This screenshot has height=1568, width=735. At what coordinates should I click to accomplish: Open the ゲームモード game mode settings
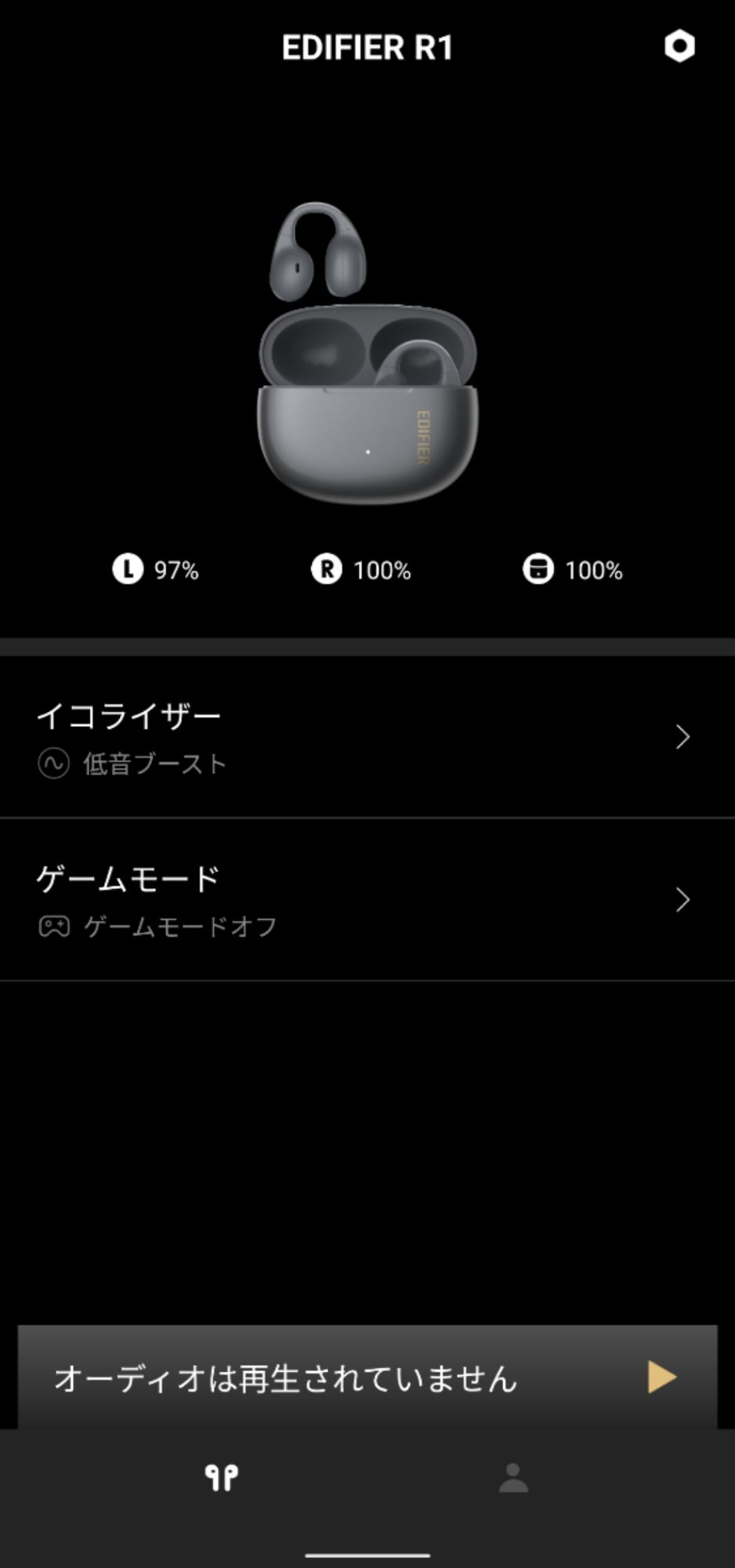pyautogui.click(x=367, y=900)
